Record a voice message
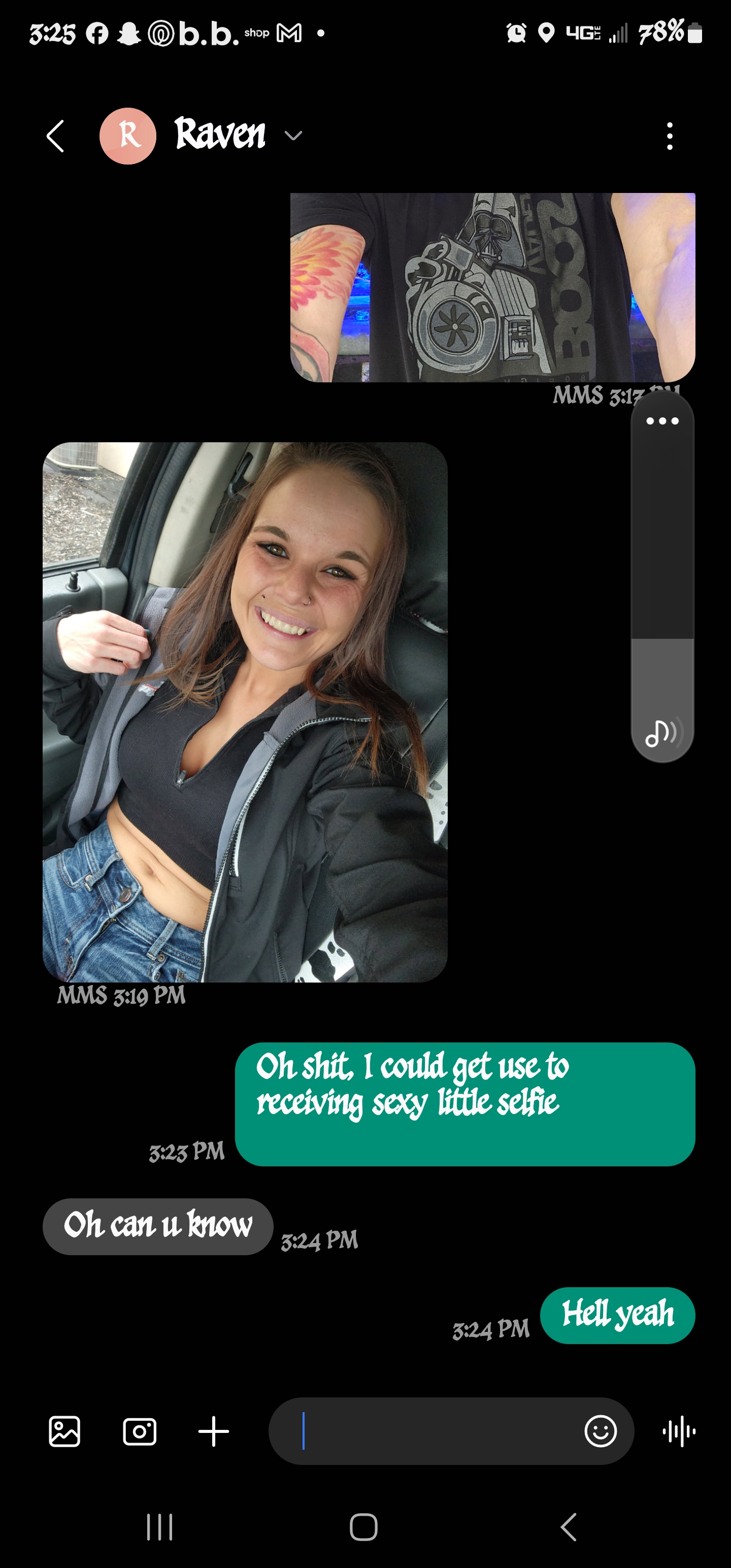The height and width of the screenshot is (1568, 731). tap(679, 1431)
